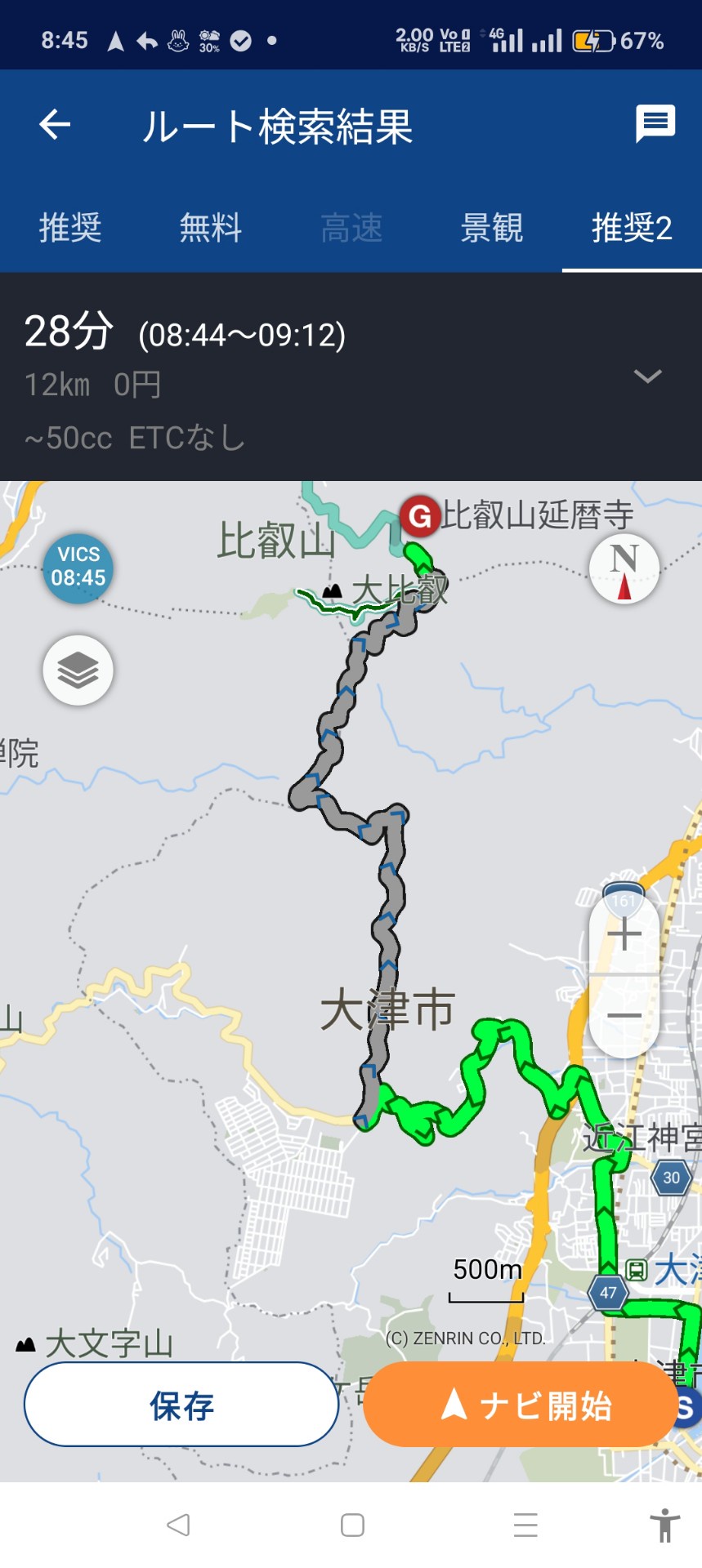
Task: Zoom in on the map
Action: pos(624,933)
